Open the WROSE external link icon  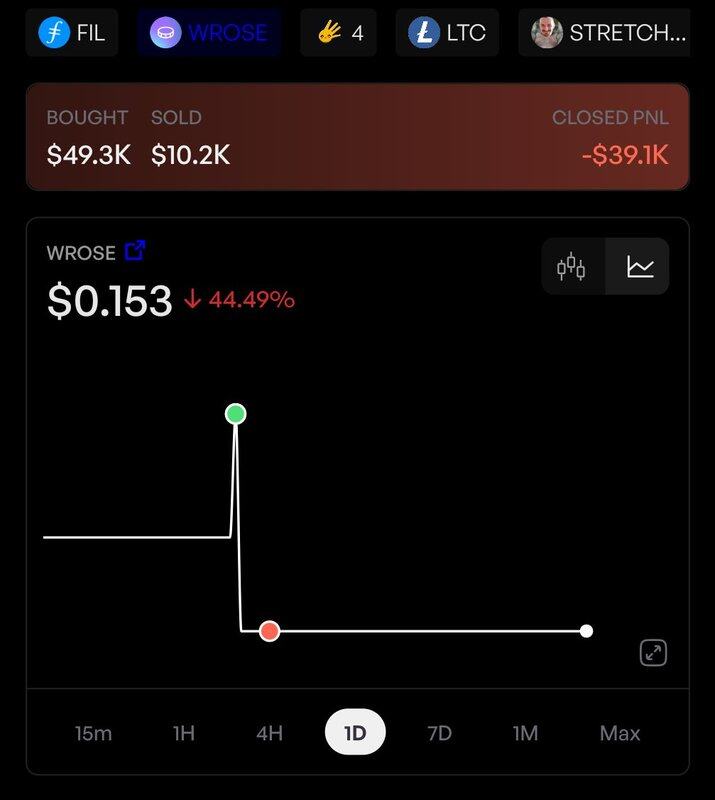coord(135,251)
